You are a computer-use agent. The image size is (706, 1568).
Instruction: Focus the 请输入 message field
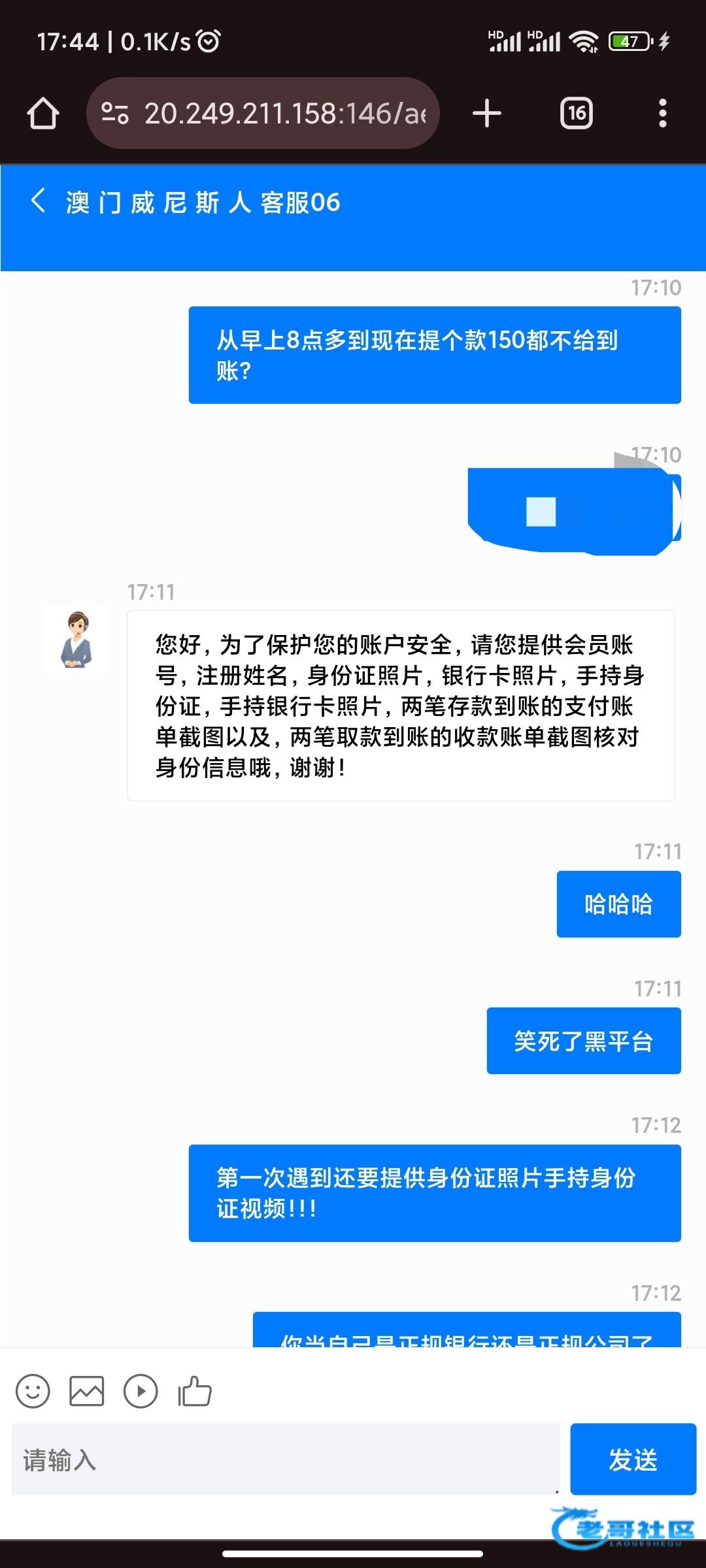tap(286, 1460)
